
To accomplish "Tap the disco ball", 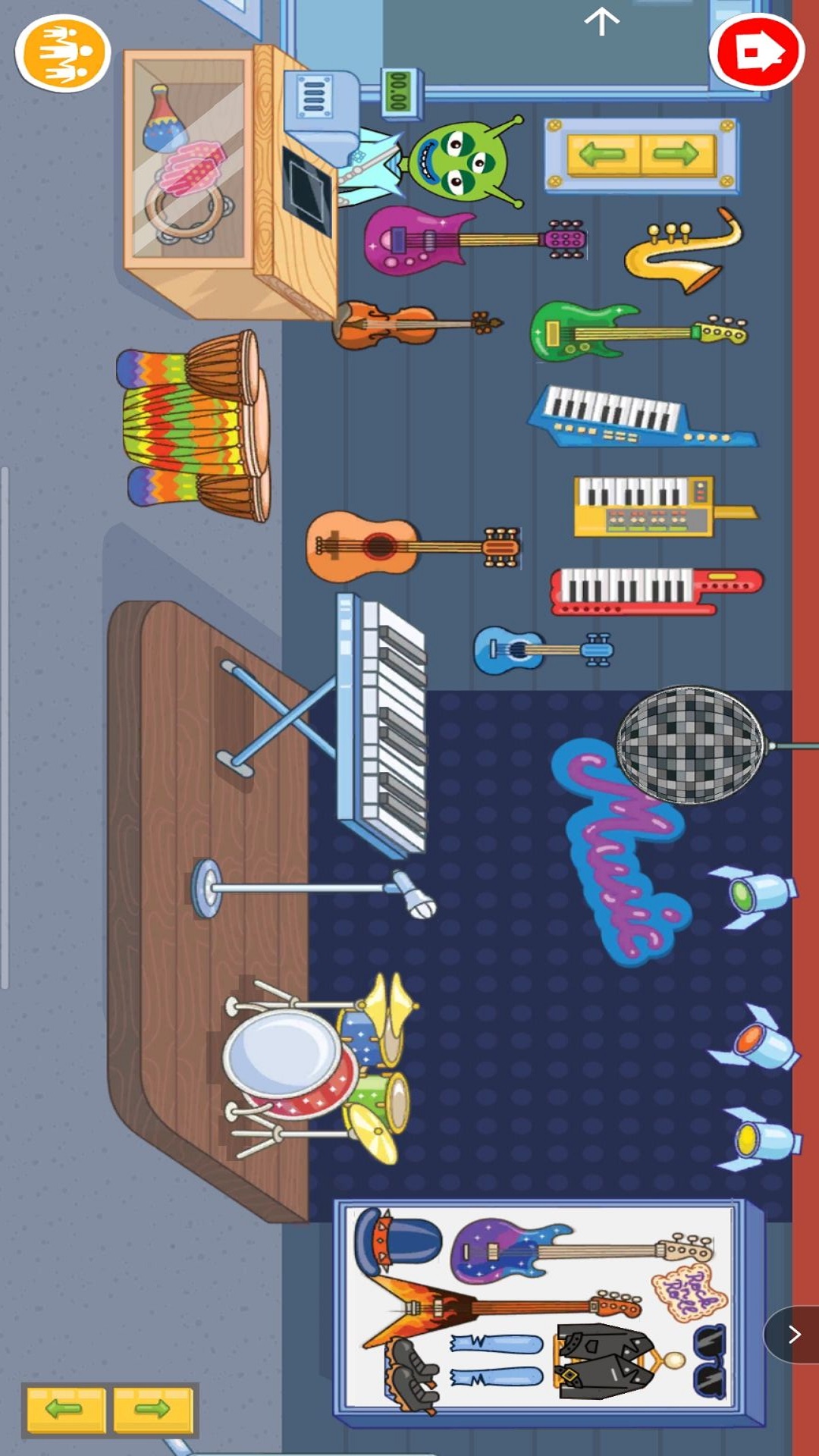I will pyautogui.click(x=690, y=745).
